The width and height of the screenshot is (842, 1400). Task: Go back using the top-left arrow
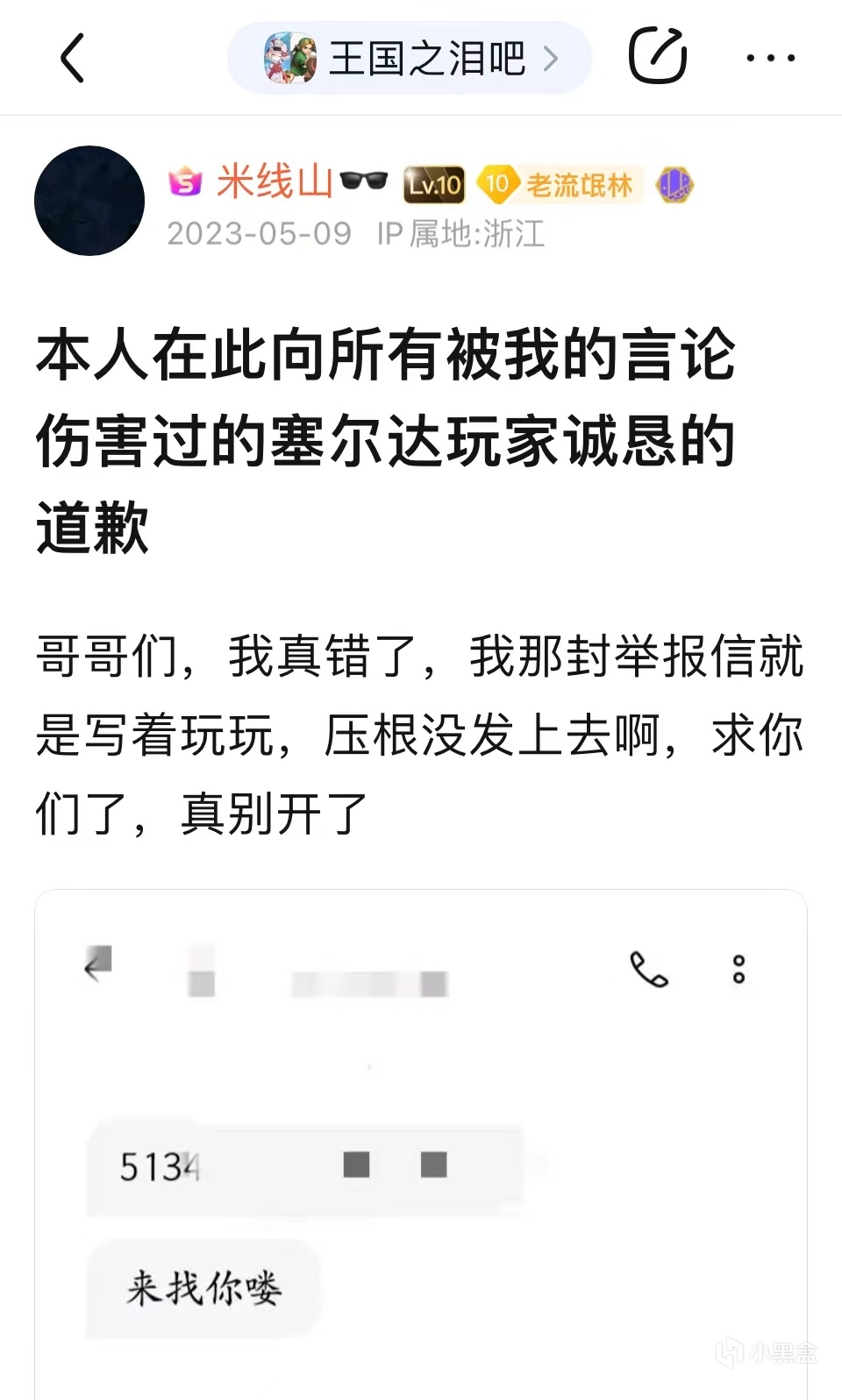[73, 58]
